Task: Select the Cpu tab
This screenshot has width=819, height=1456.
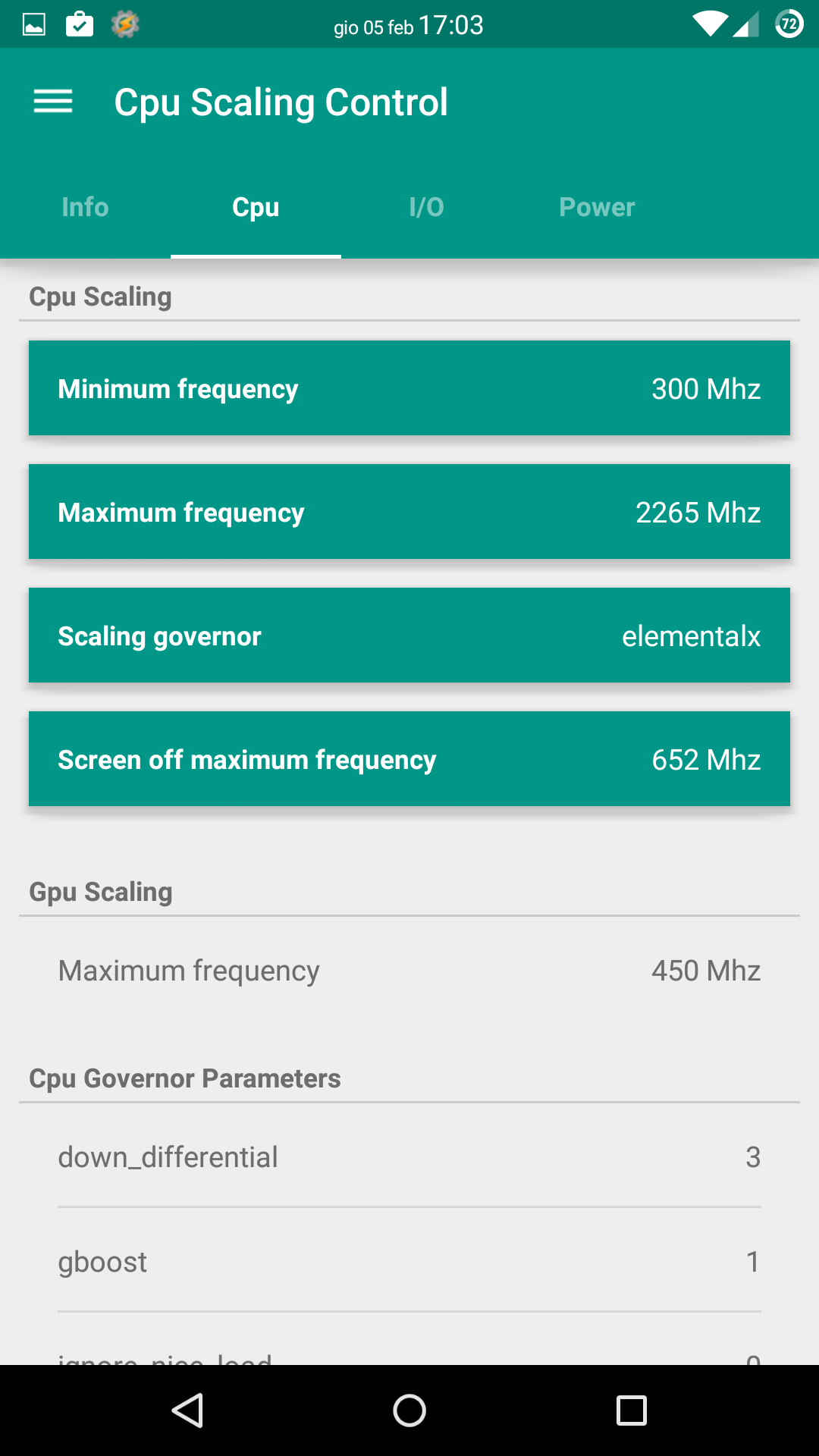Action: (256, 207)
